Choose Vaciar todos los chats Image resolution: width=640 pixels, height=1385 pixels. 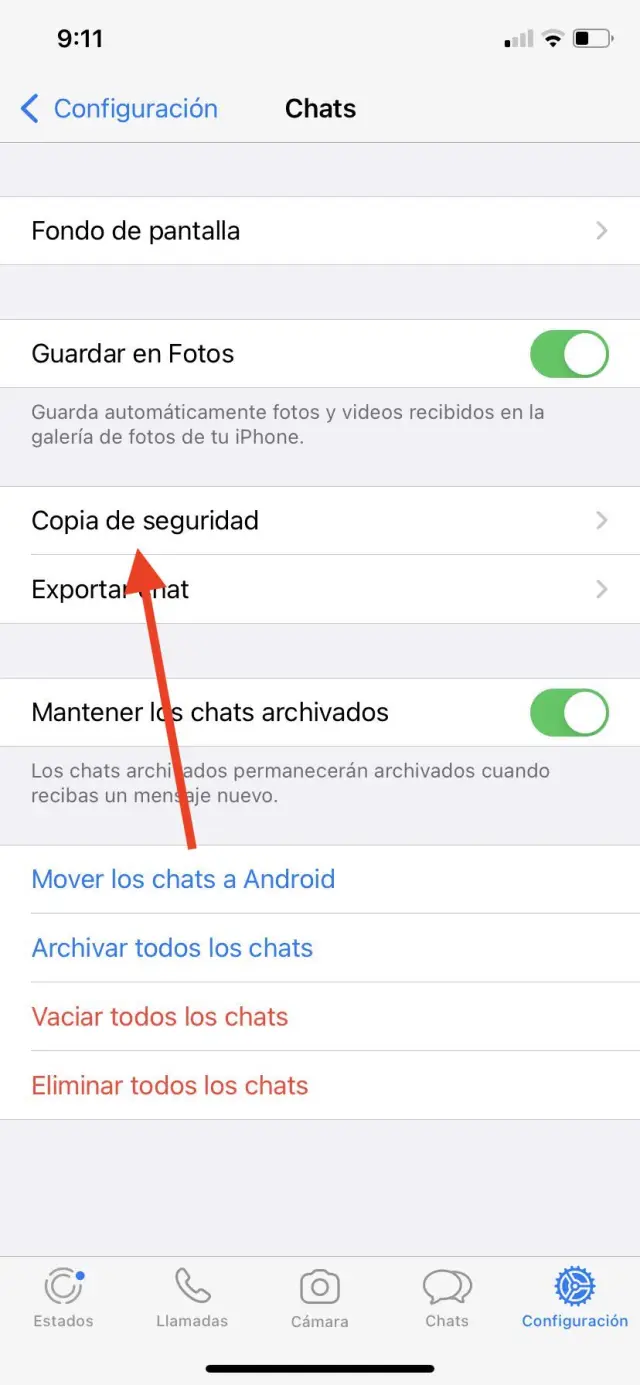click(x=160, y=1017)
